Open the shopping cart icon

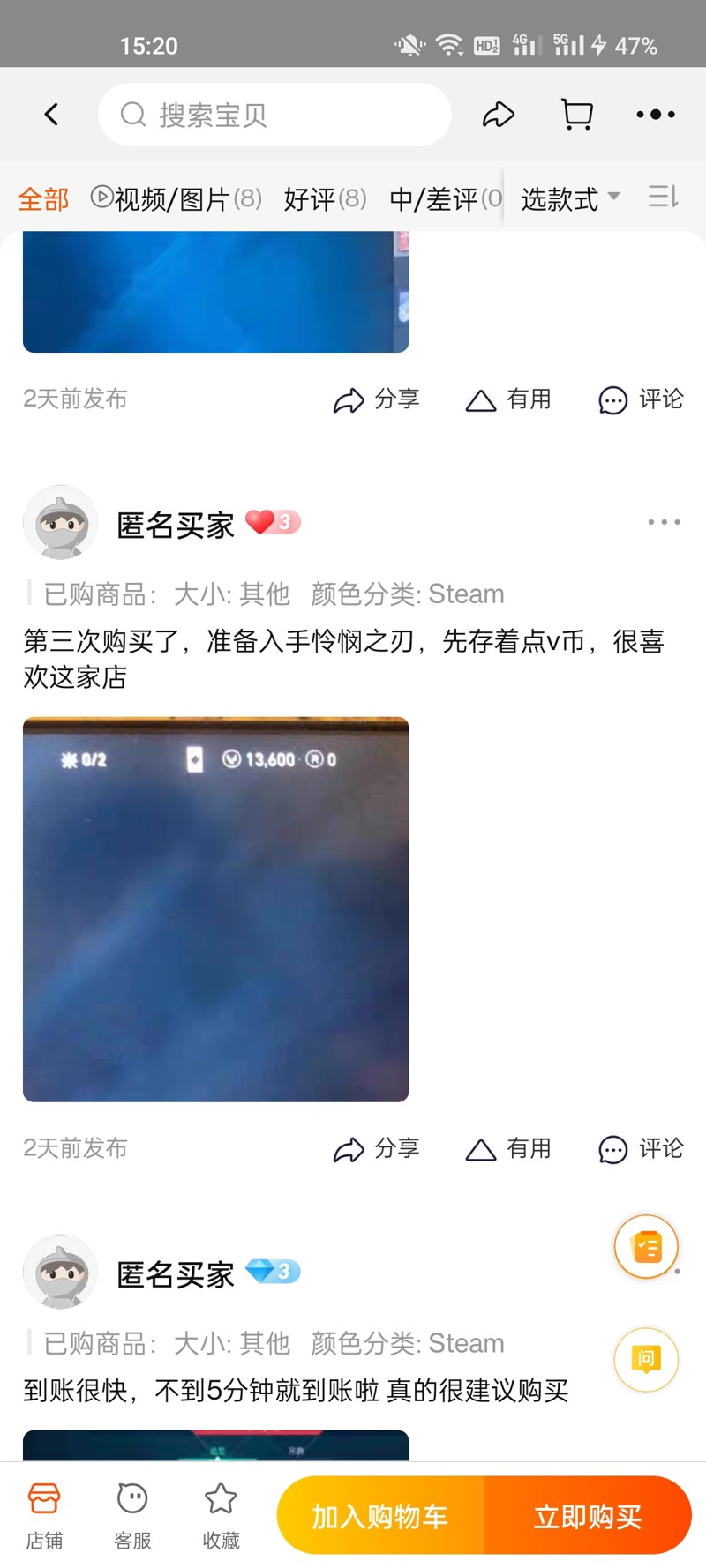[x=577, y=115]
